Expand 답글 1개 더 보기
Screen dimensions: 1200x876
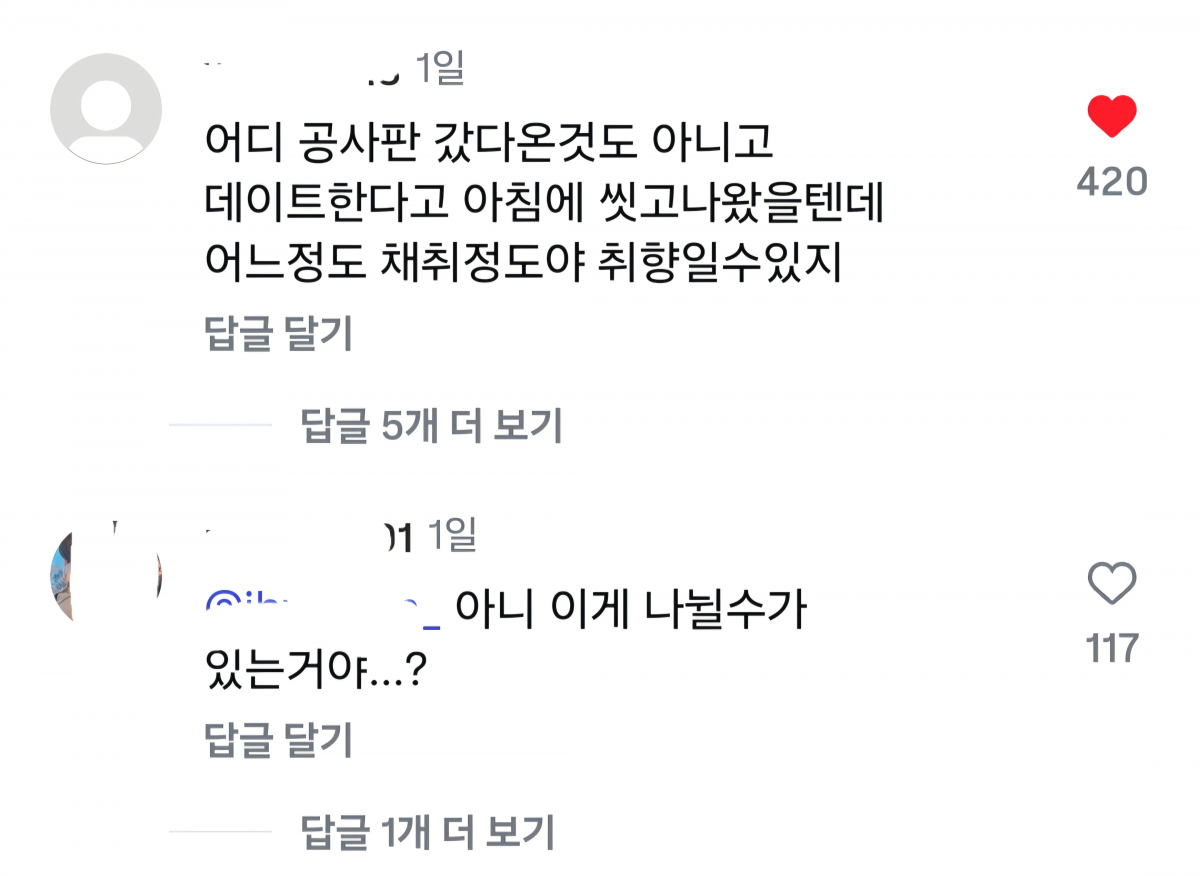pyautogui.click(x=427, y=831)
